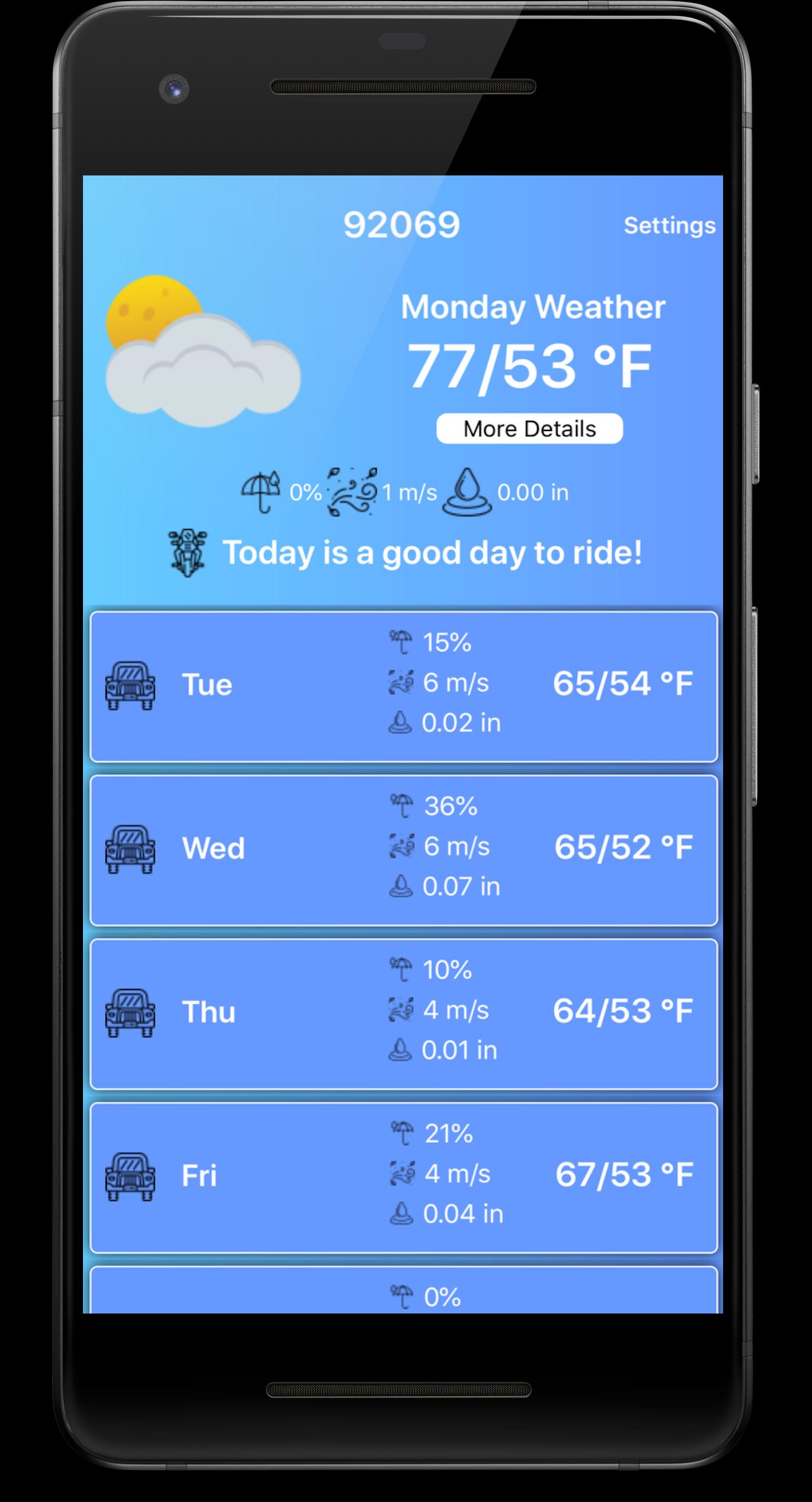The height and width of the screenshot is (1502, 812).
Task: Open the Tue forecast card
Action: [403, 686]
